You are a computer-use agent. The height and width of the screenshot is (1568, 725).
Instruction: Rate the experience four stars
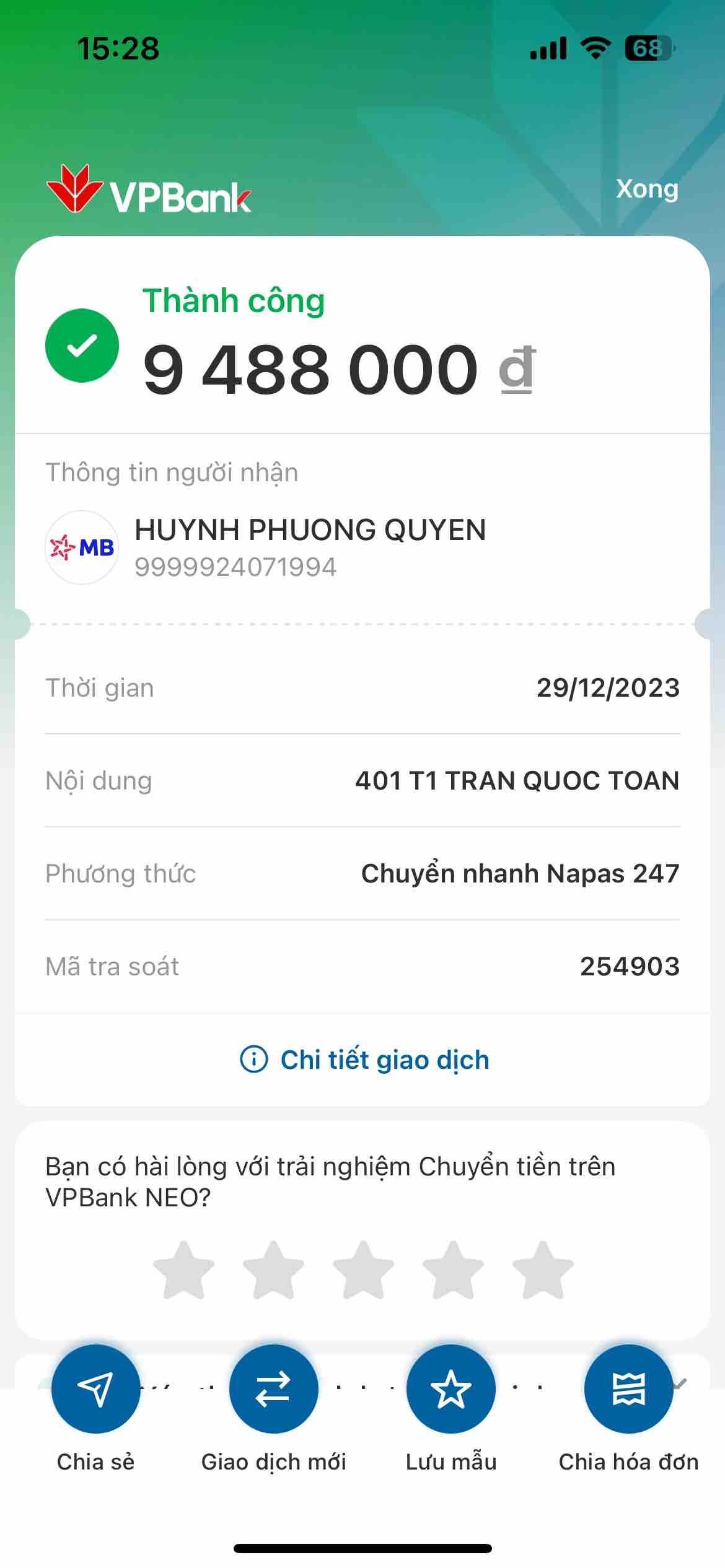click(x=453, y=1271)
